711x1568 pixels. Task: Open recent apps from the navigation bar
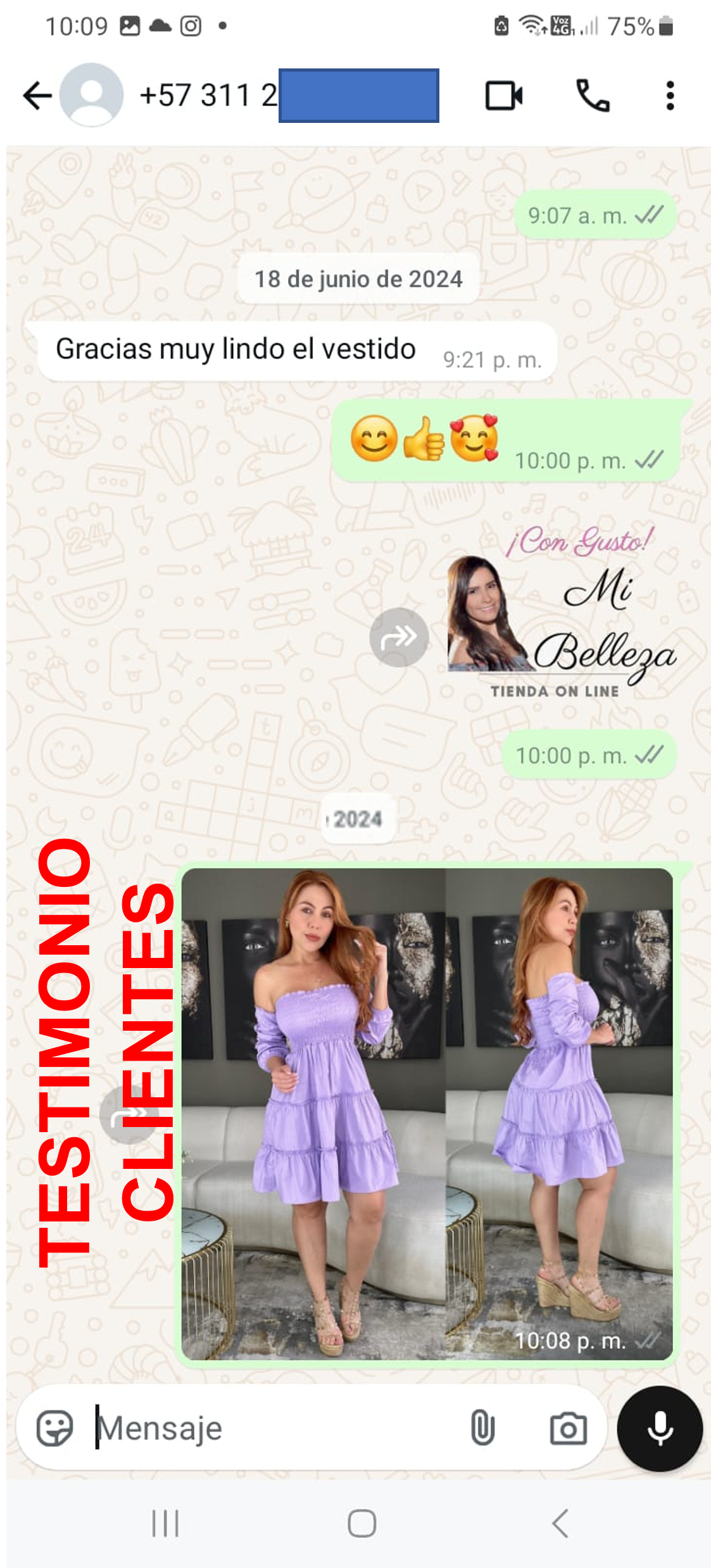click(x=165, y=1524)
